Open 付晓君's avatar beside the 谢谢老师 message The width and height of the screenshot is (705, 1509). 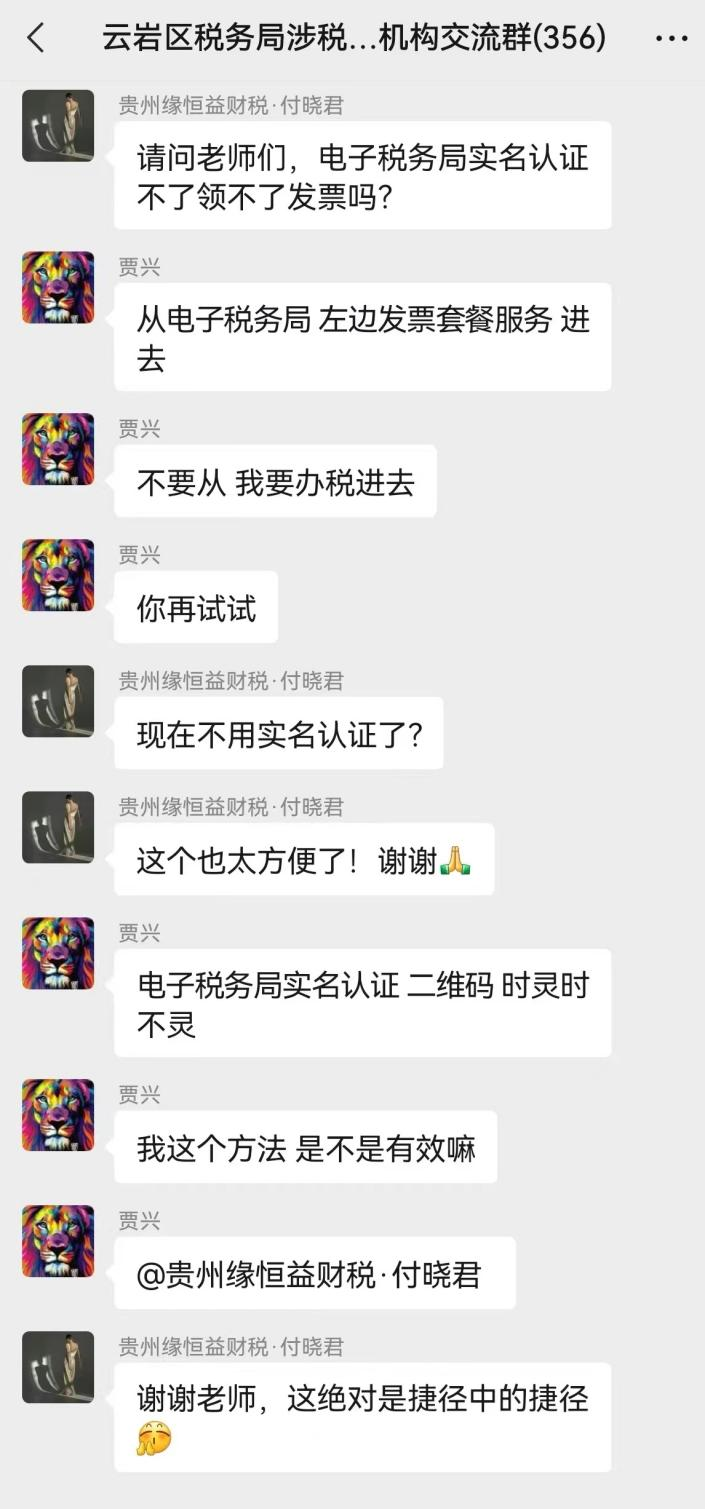tap(58, 1366)
